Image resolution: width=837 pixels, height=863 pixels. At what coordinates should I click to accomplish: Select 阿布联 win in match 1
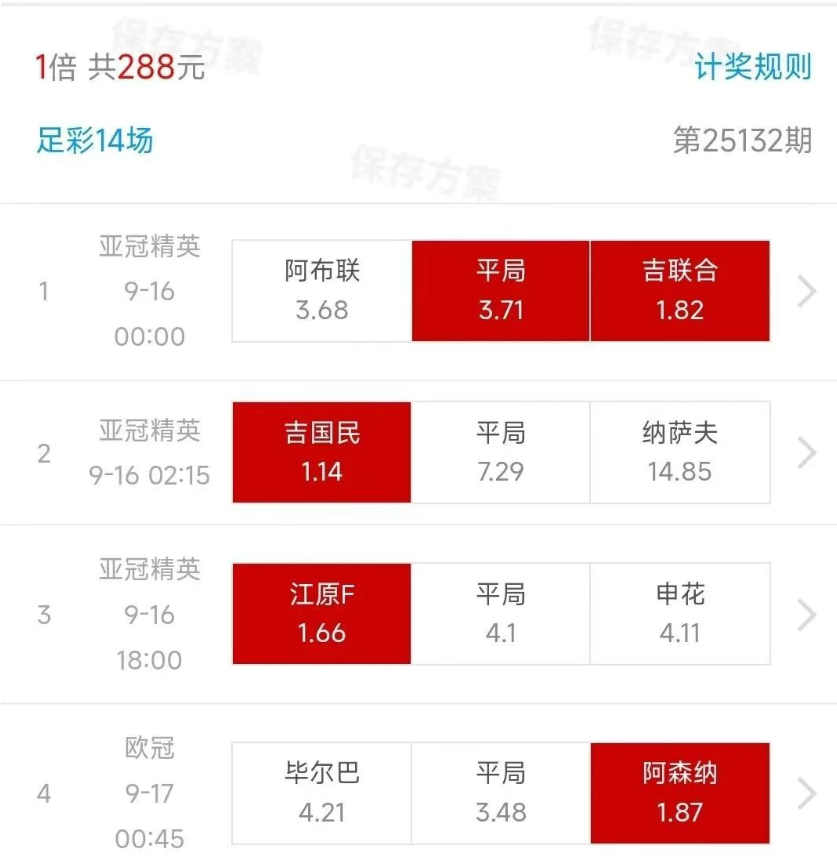321,291
